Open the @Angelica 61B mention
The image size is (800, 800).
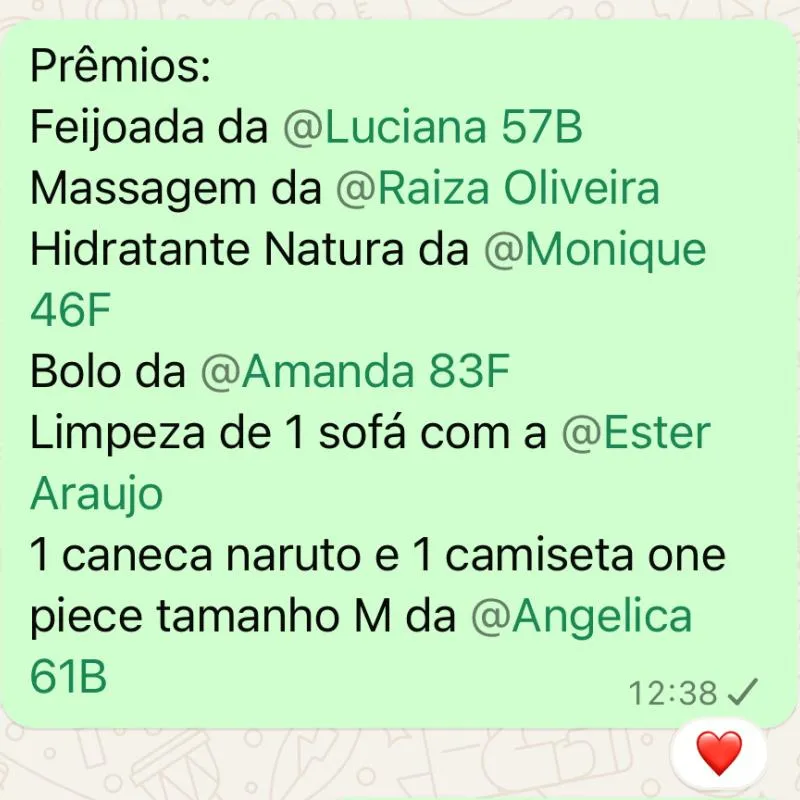tap(580, 617)
